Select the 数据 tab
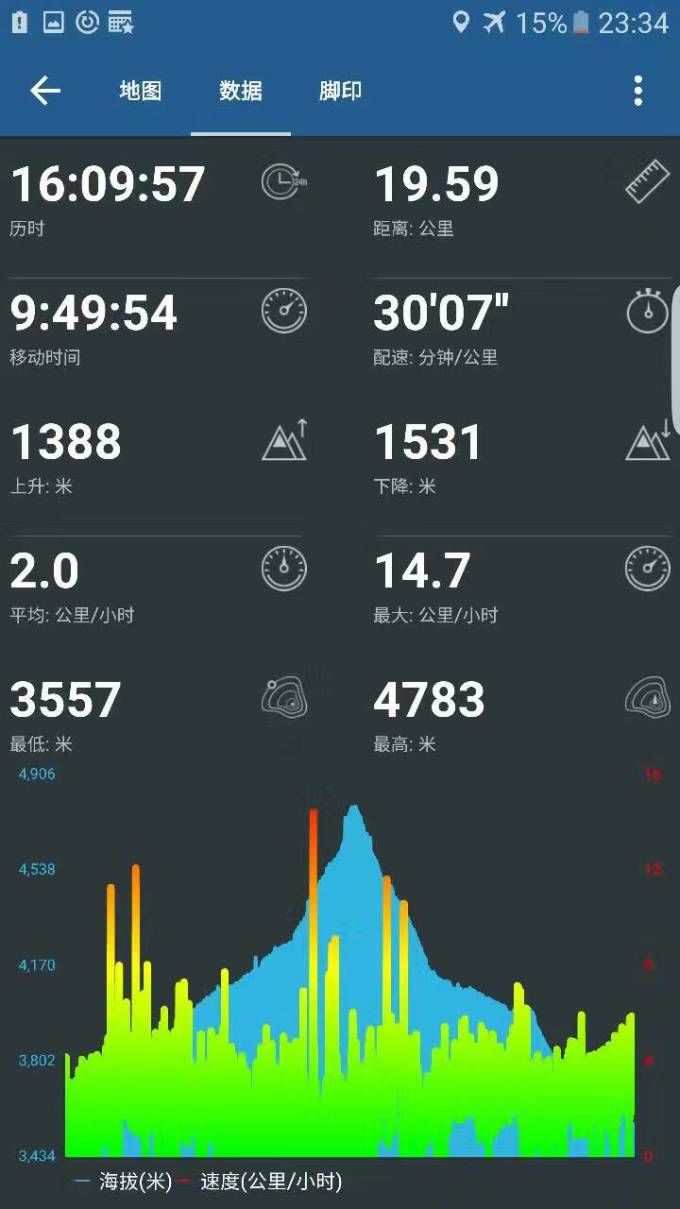The width and height of the screenshot is (680, 1209). 240,91
